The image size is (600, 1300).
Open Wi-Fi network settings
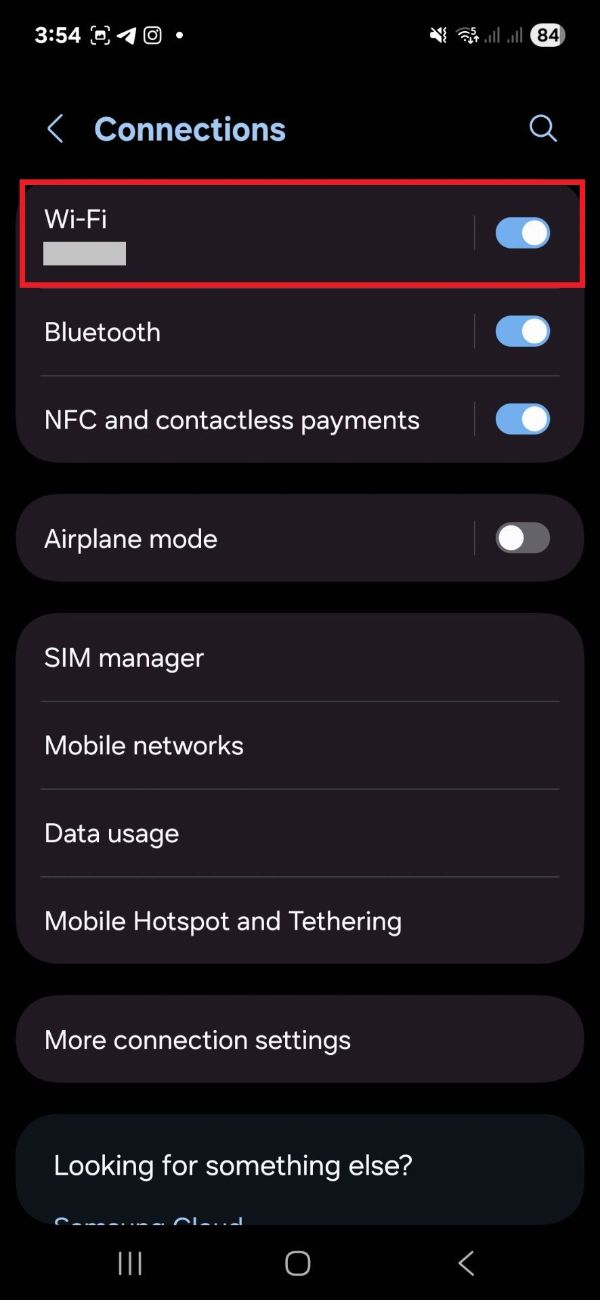240,234
